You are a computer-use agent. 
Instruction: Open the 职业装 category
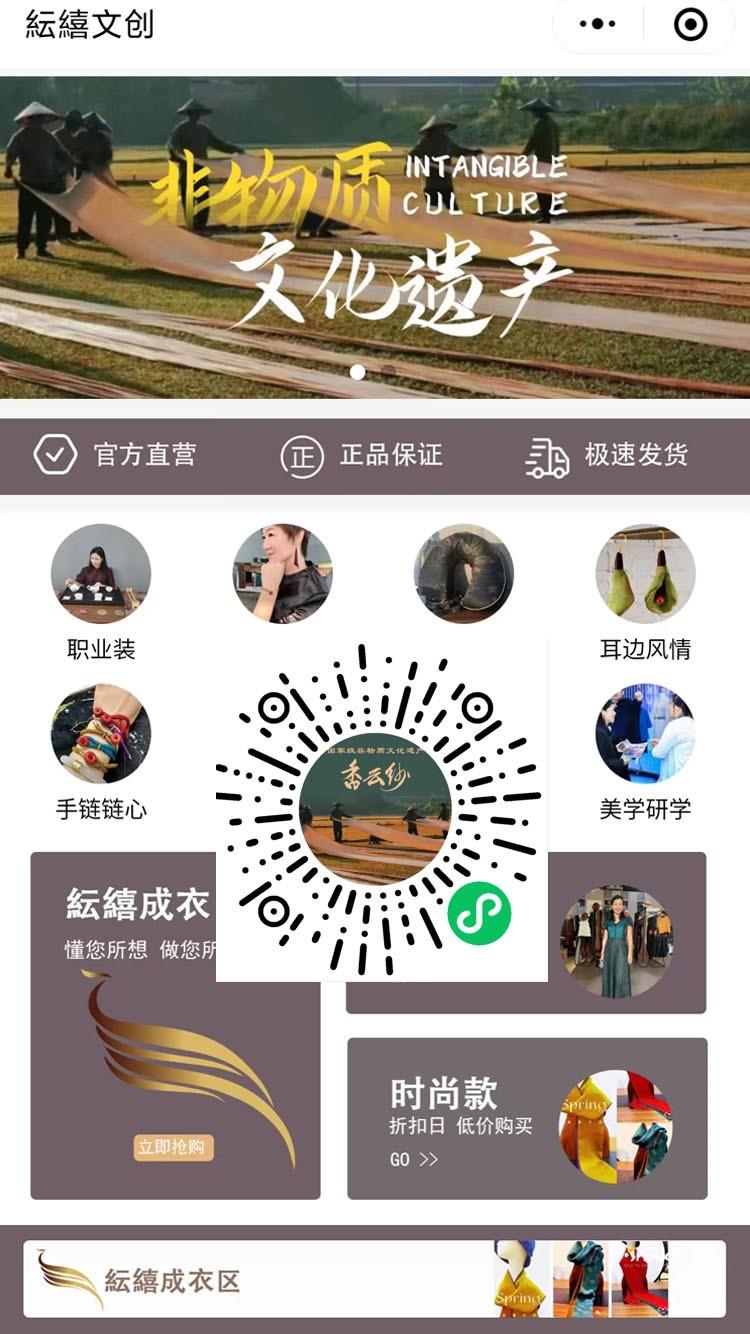[101, 590]
